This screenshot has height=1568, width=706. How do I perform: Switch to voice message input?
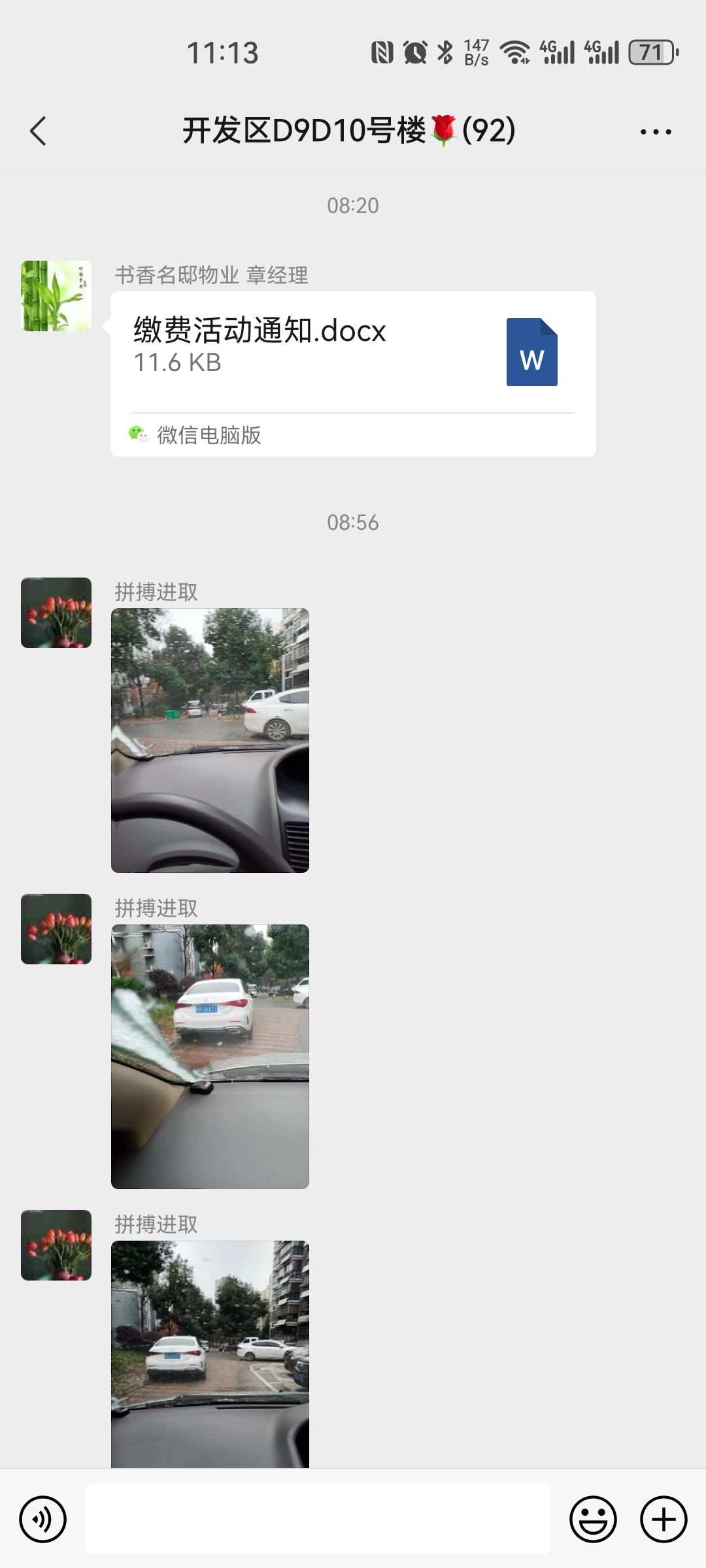pyautogui.click(x=43, y=1519)
